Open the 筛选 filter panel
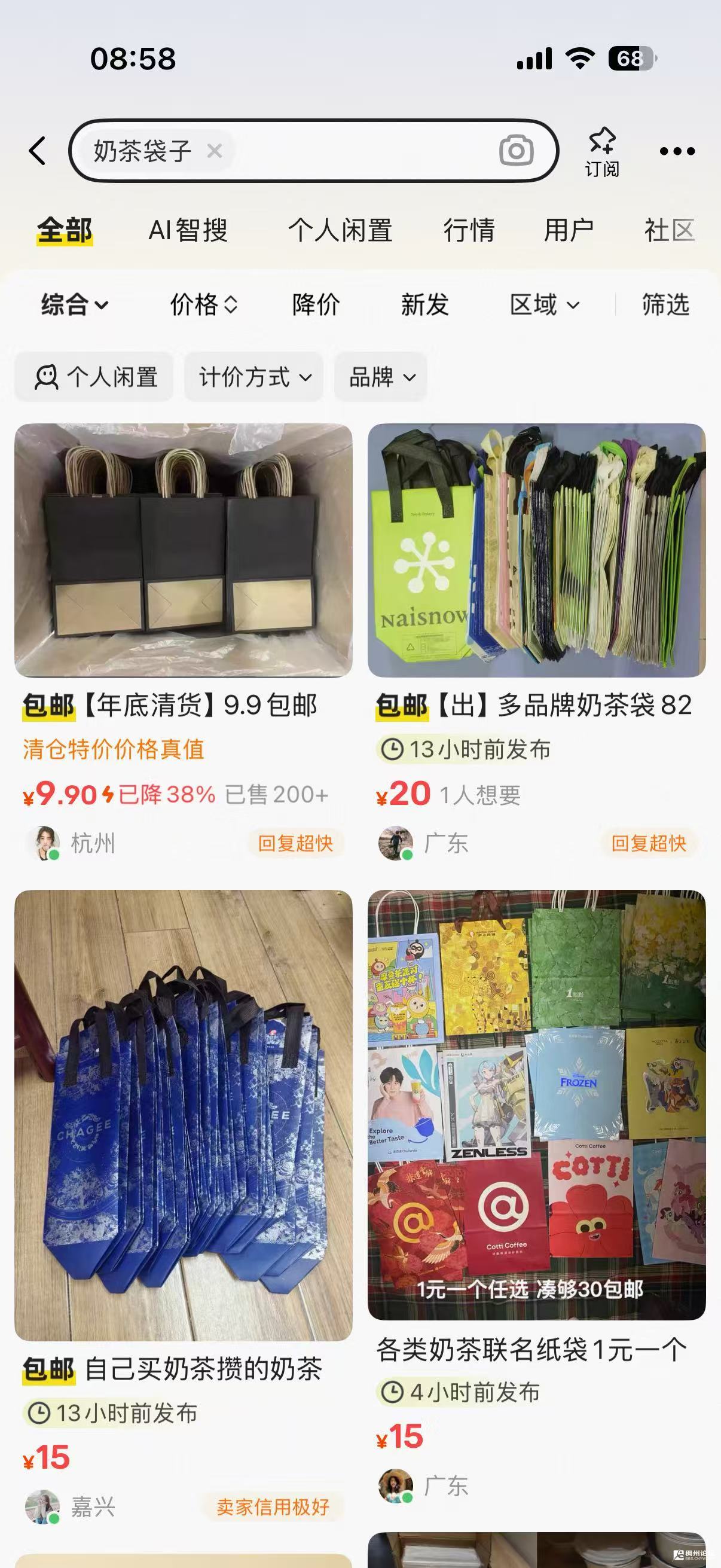Viewport: 721px width, 1568px height. (665, 304)
